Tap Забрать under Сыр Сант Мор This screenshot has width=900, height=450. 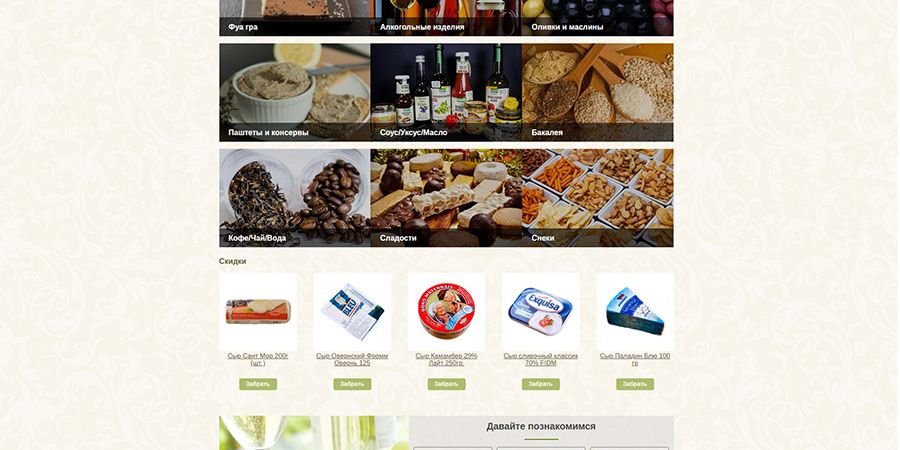(258, 384)
